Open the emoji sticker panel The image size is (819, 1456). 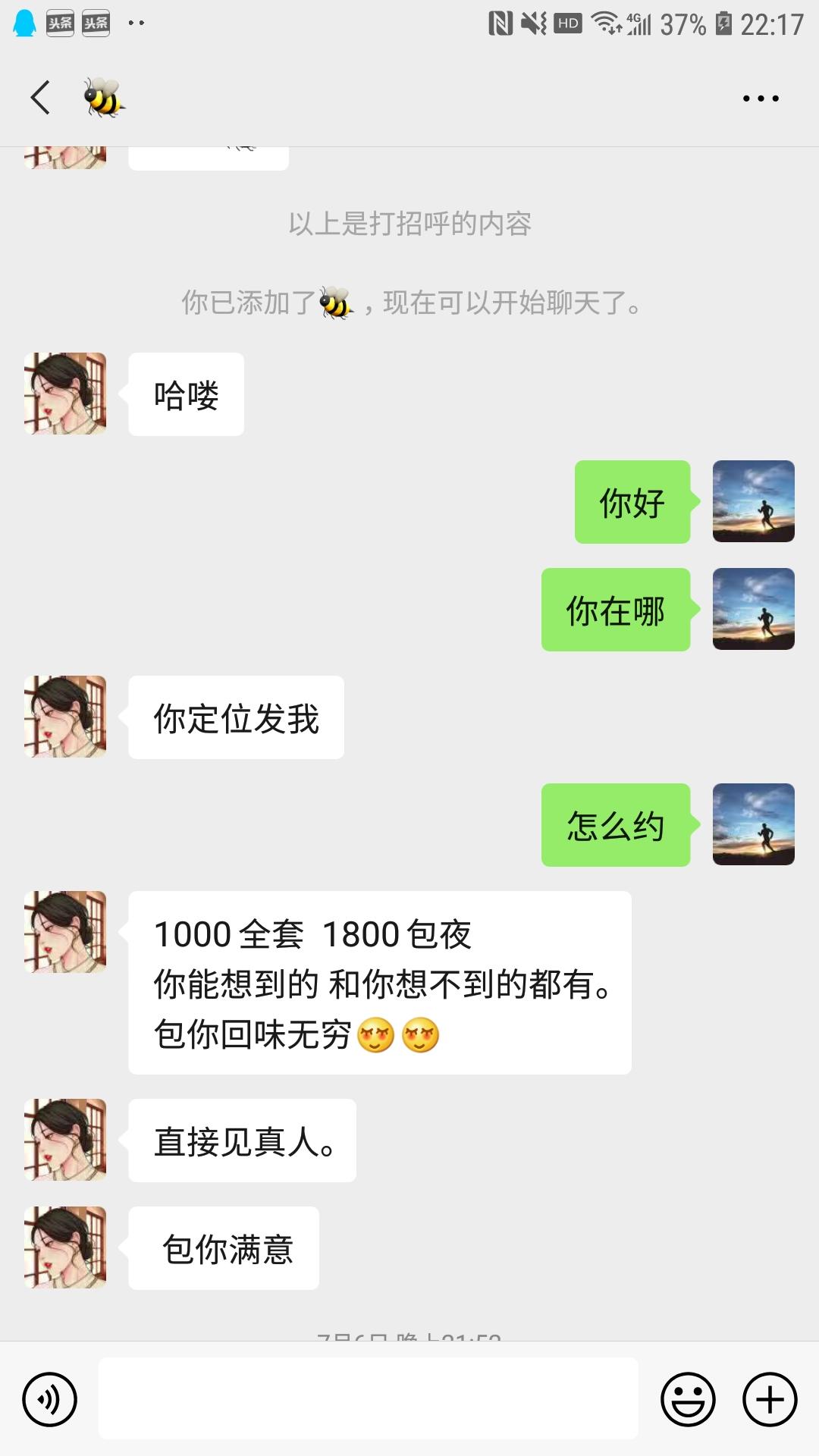tap(688, 1399)
